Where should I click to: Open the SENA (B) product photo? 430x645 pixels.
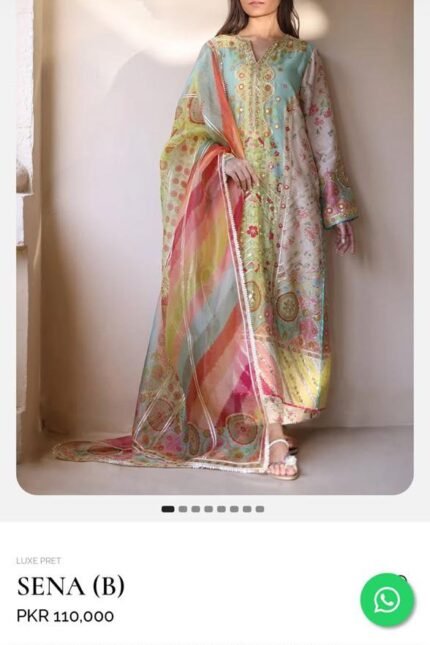coord(215,247)
